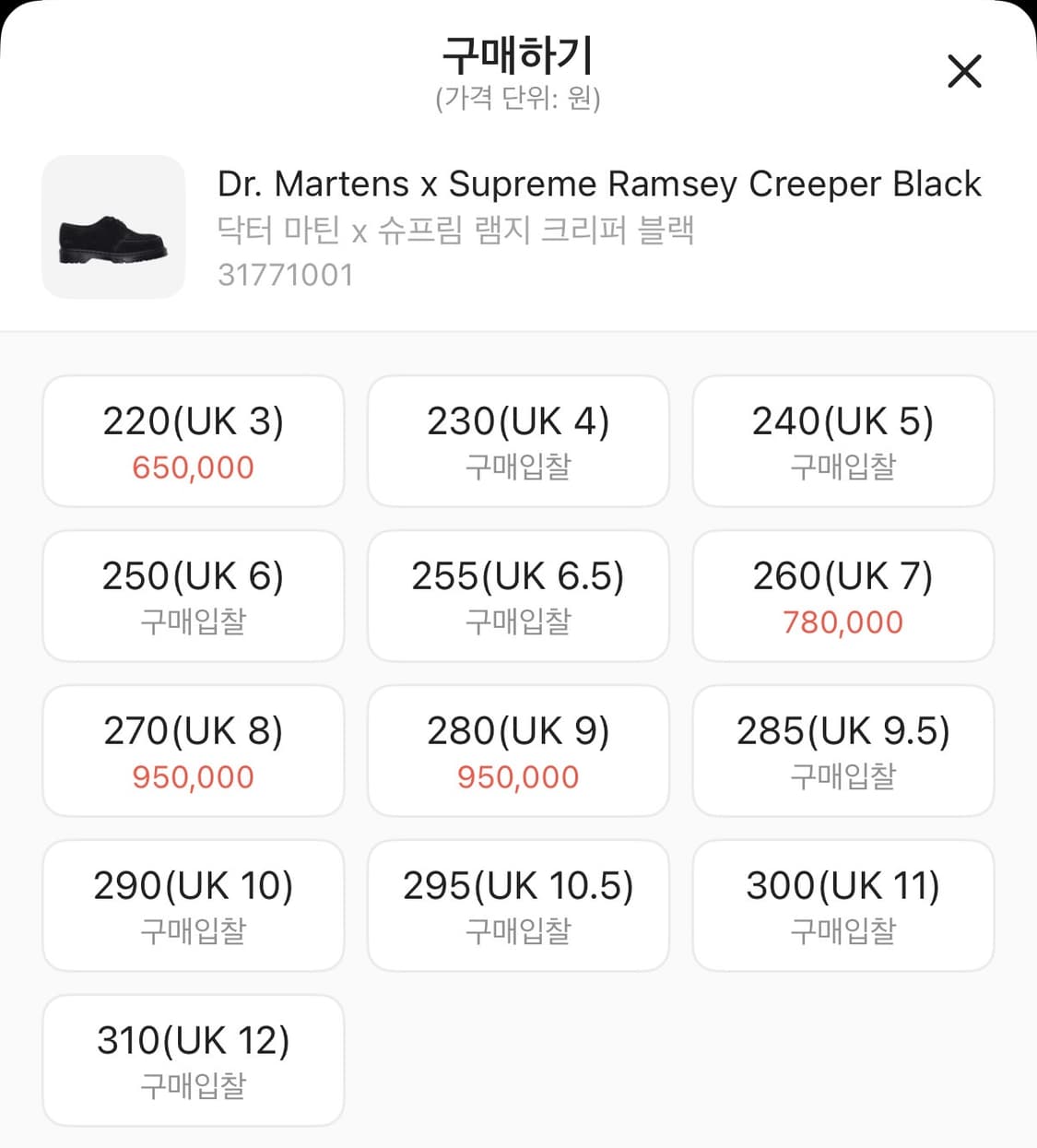Pick size 280(UK 9)
1037x1148 pixels.
[x=518, y=751]
